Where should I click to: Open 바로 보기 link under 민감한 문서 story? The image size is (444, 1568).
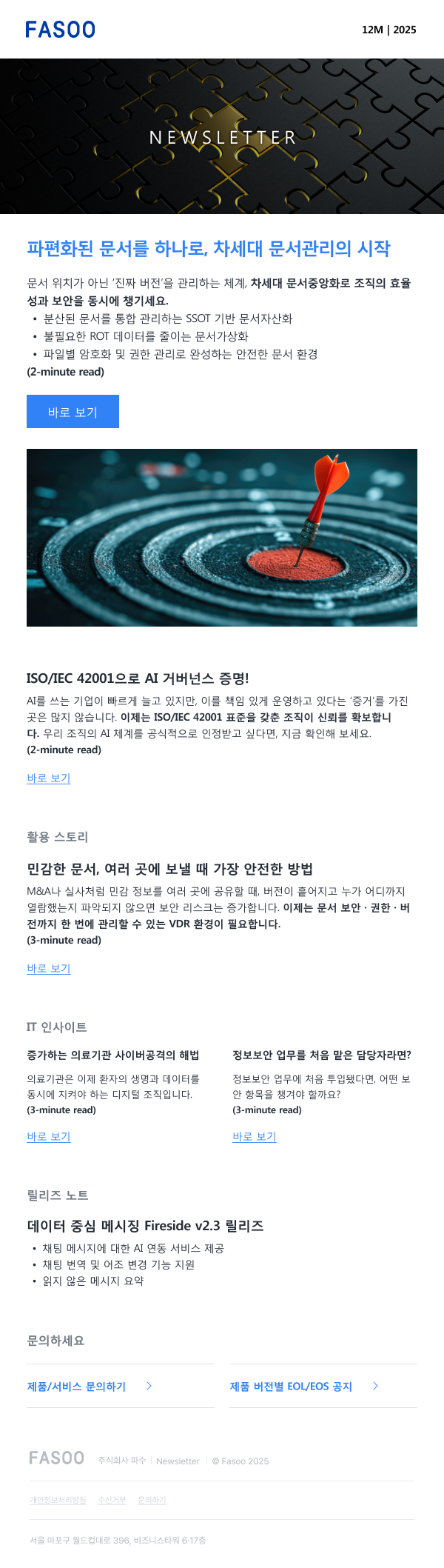[49, 968]
